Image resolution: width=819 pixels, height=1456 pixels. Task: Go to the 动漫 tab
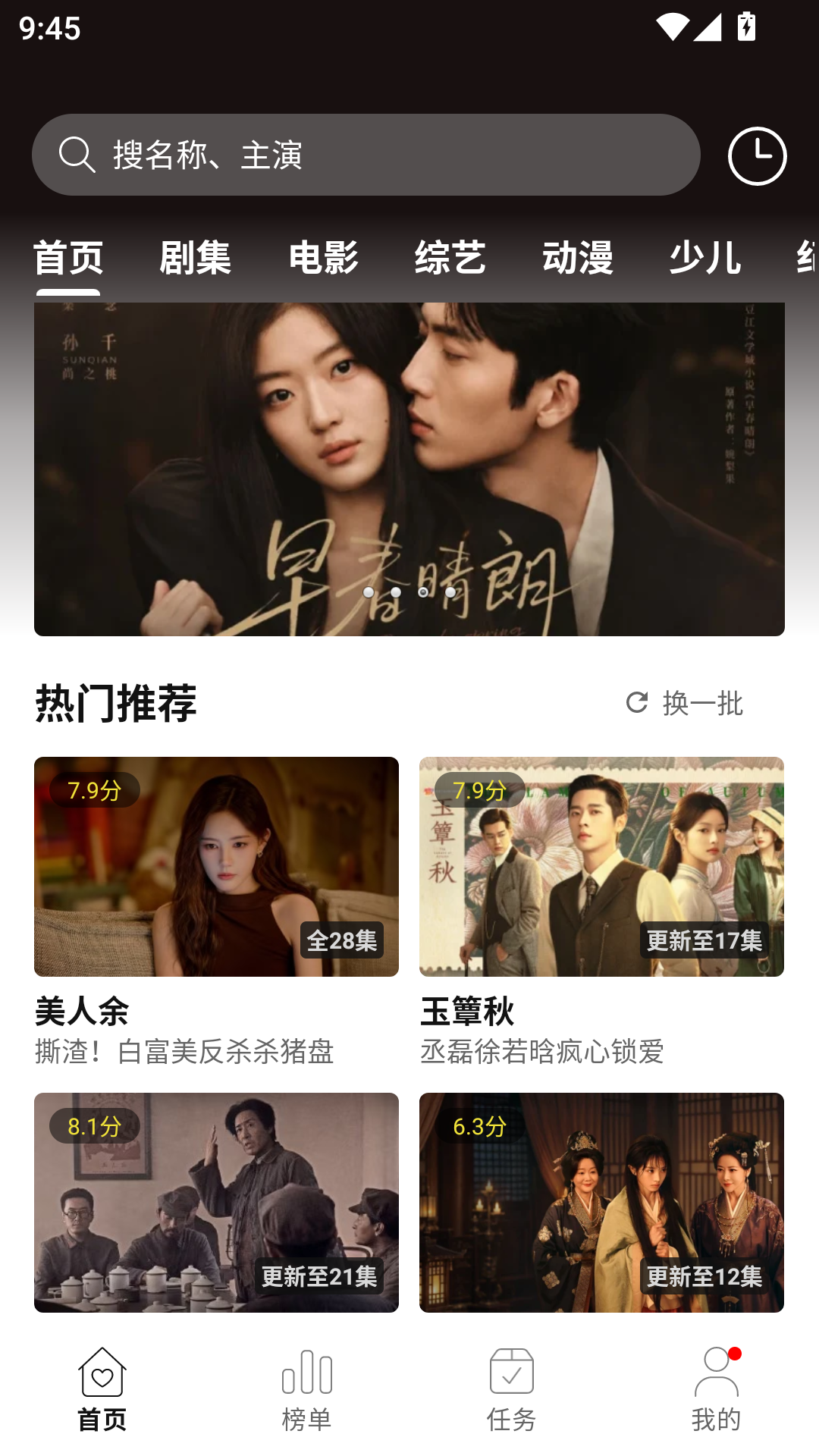point(578,257)
